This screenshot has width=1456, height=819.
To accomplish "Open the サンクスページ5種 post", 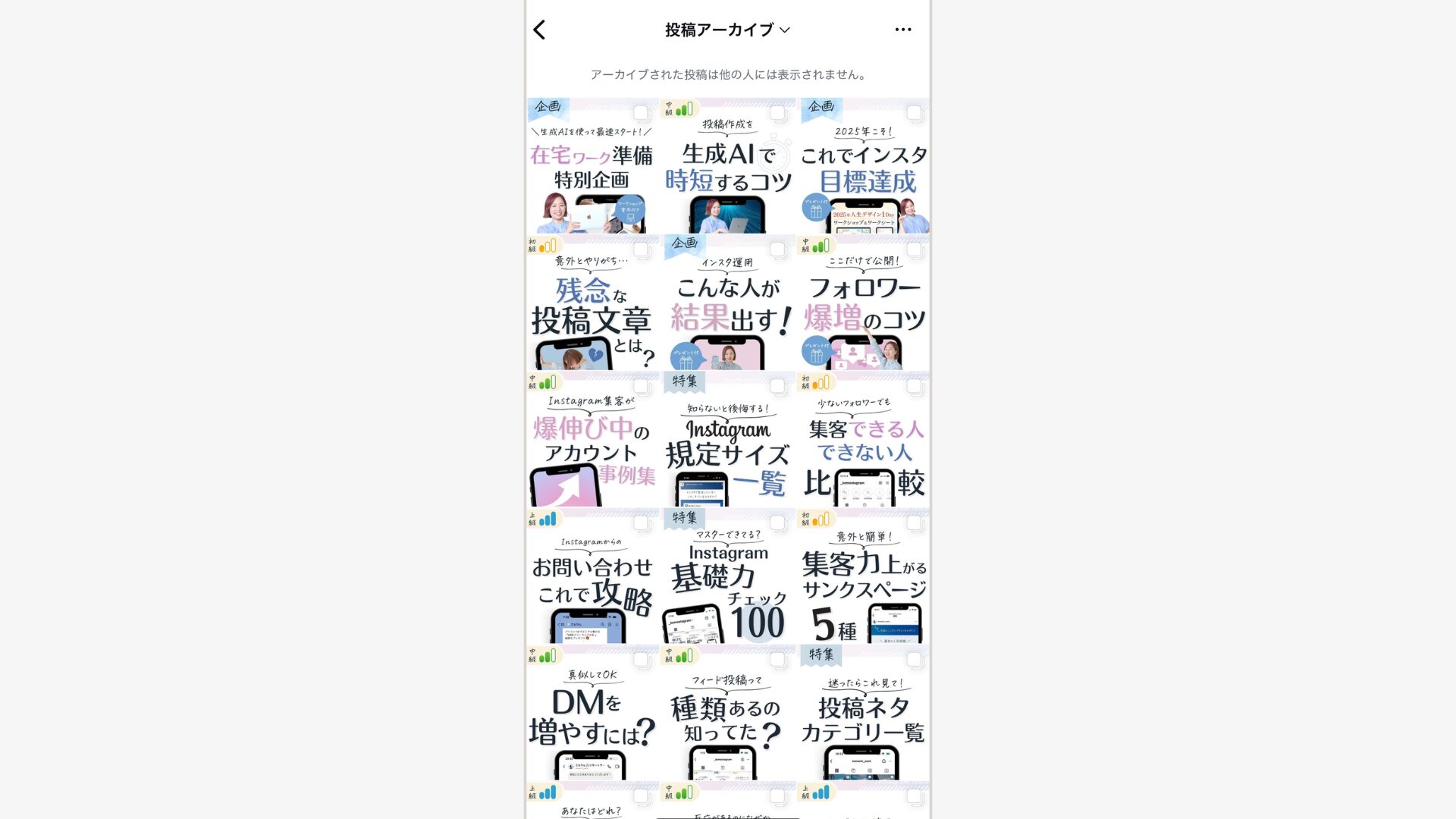I will coord(864,576).
